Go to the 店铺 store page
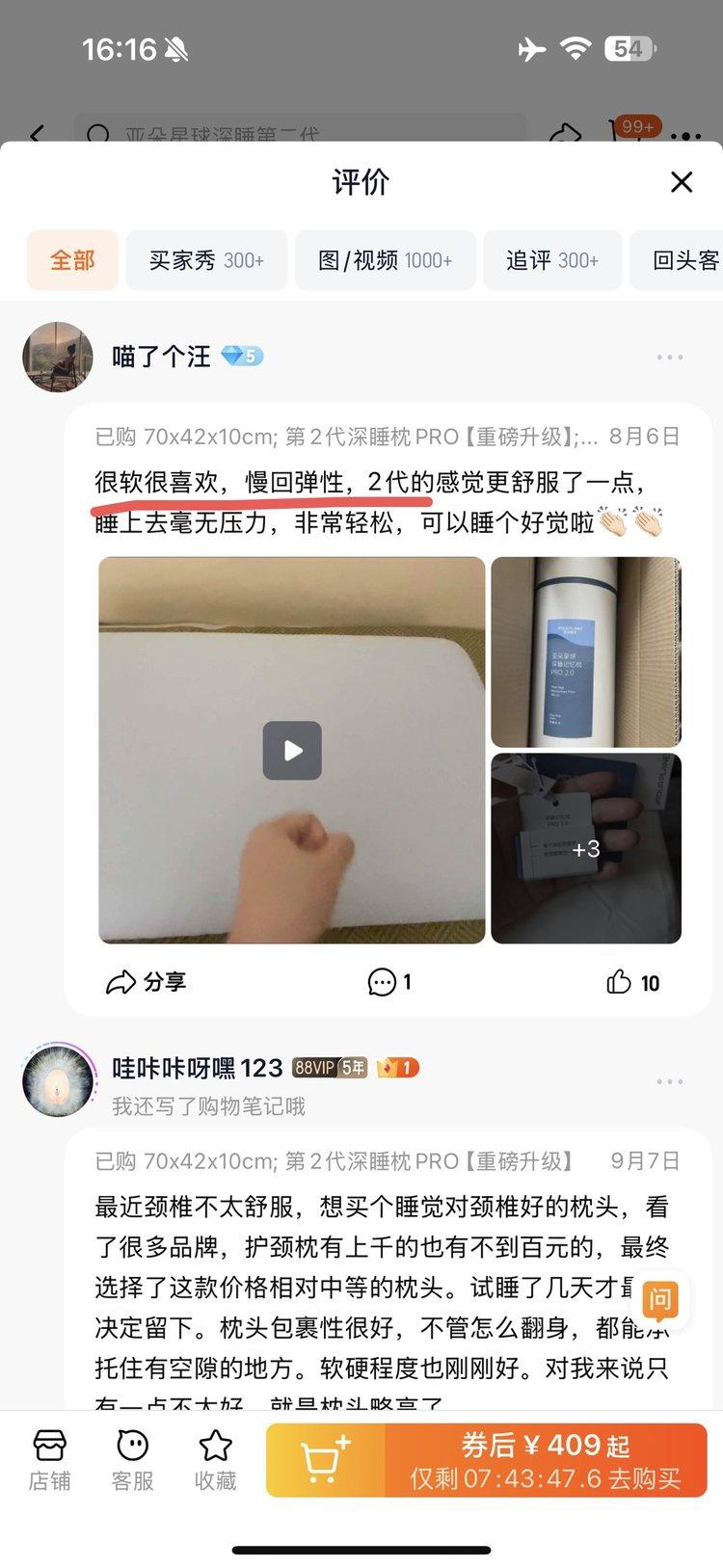723x1568 pixels. click(x=49, y=1460)
